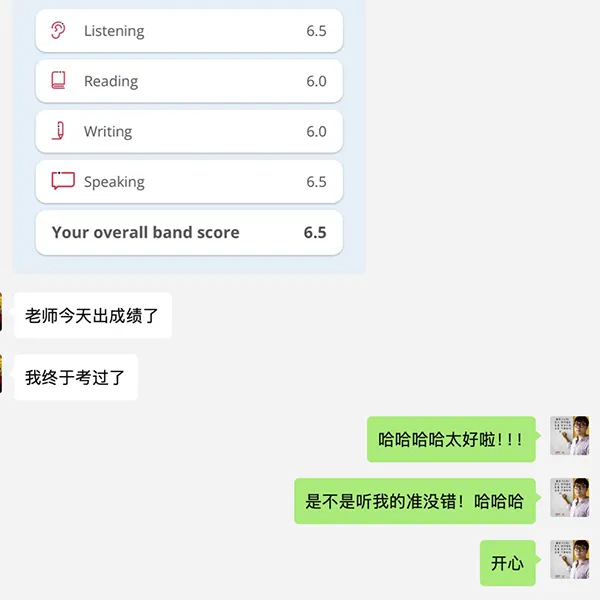Open avatar beside "哈哈哈哈太好啦!!!" message
600x600 pixels.
click(x=569, y=436)
